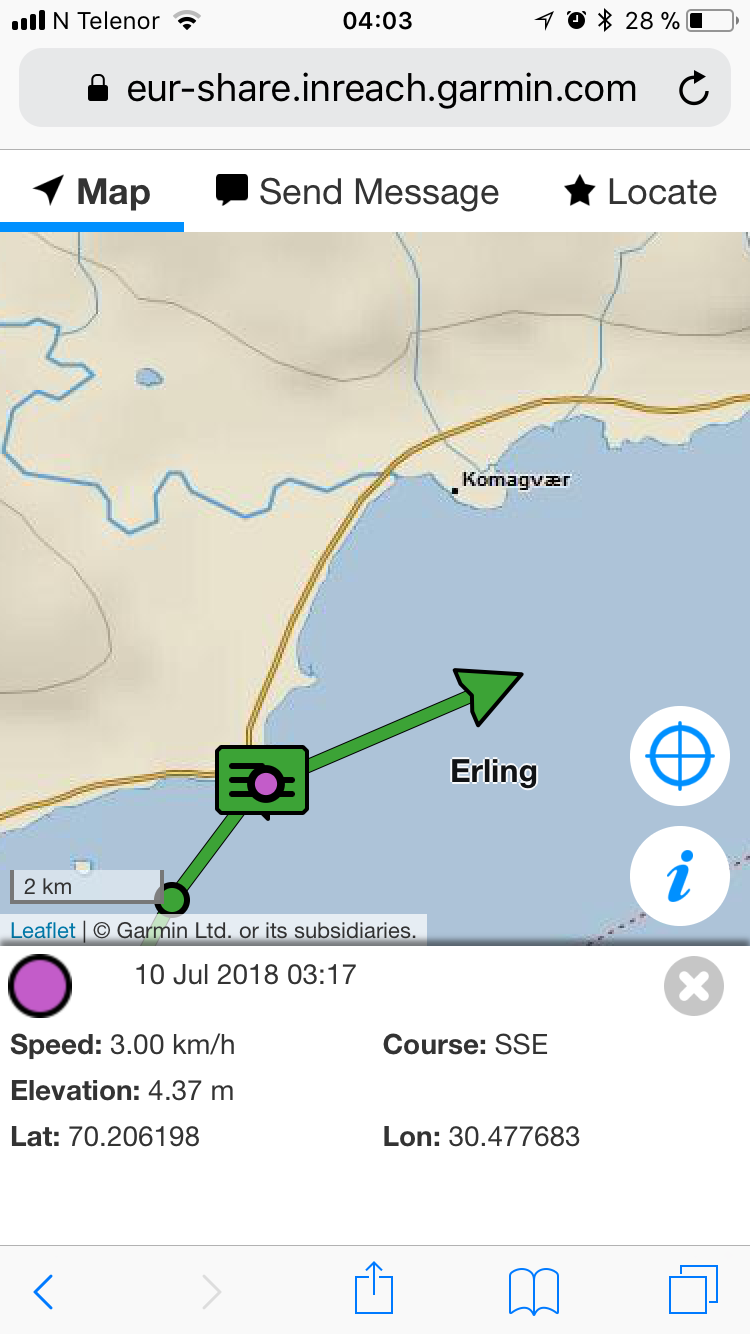The image size is (750, 1334).
Task: Open the map info button
Action: point(680,876)
